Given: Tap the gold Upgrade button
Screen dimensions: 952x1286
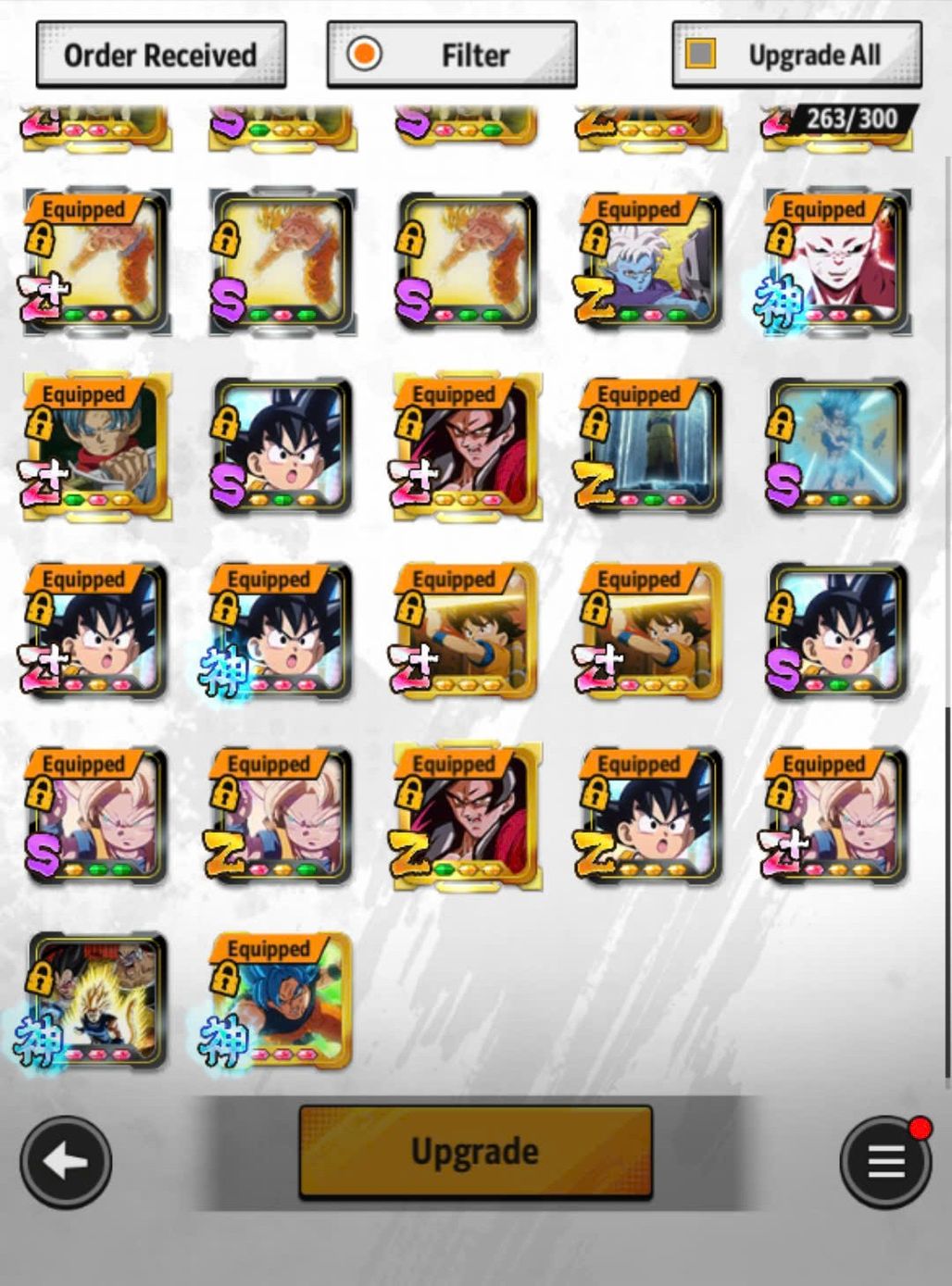Looking at the screenshot, I should point(475,1152).
